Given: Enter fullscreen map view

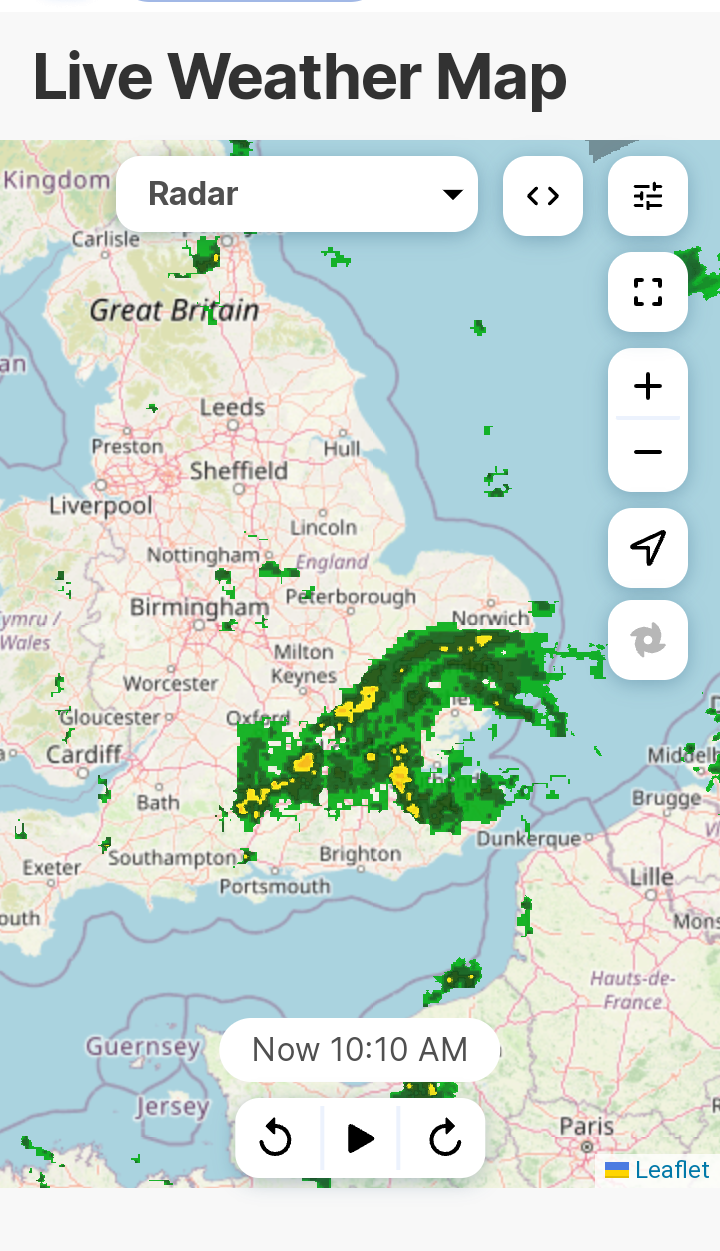Looking at the screenshot, I should pos(648,292).
